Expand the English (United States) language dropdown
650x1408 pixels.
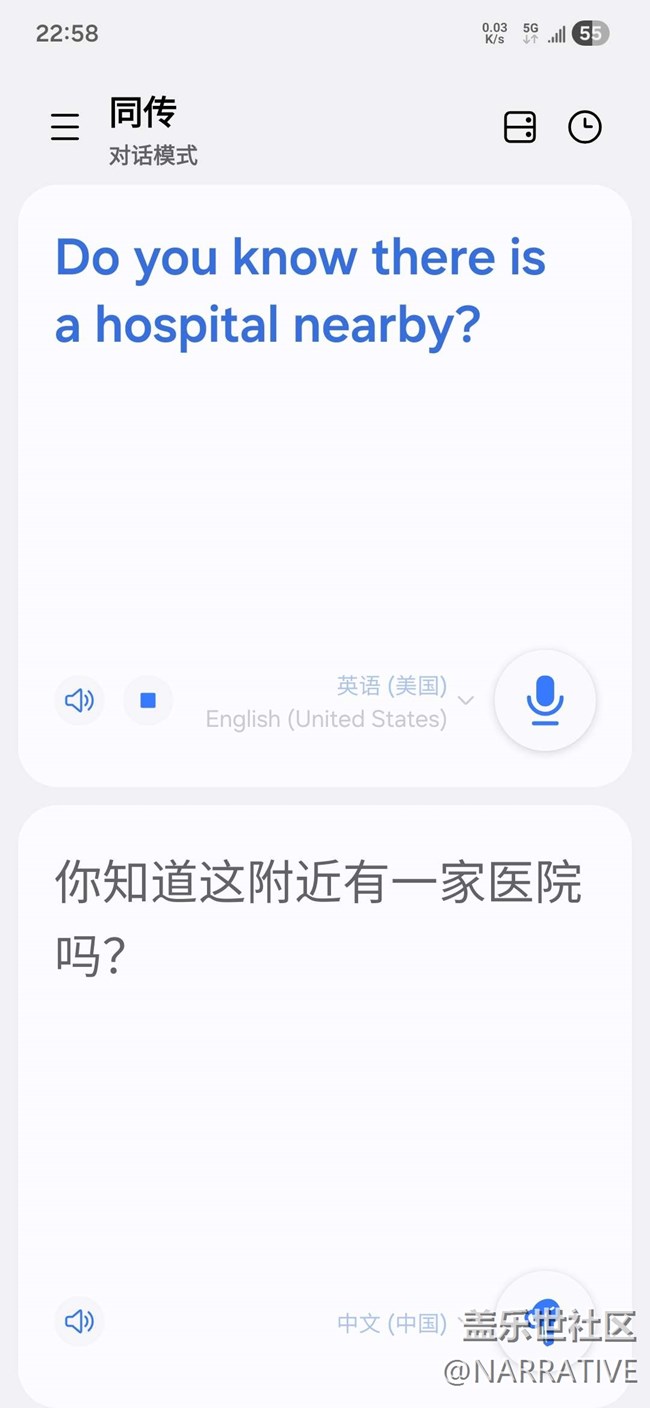click(x=465, y=701)
